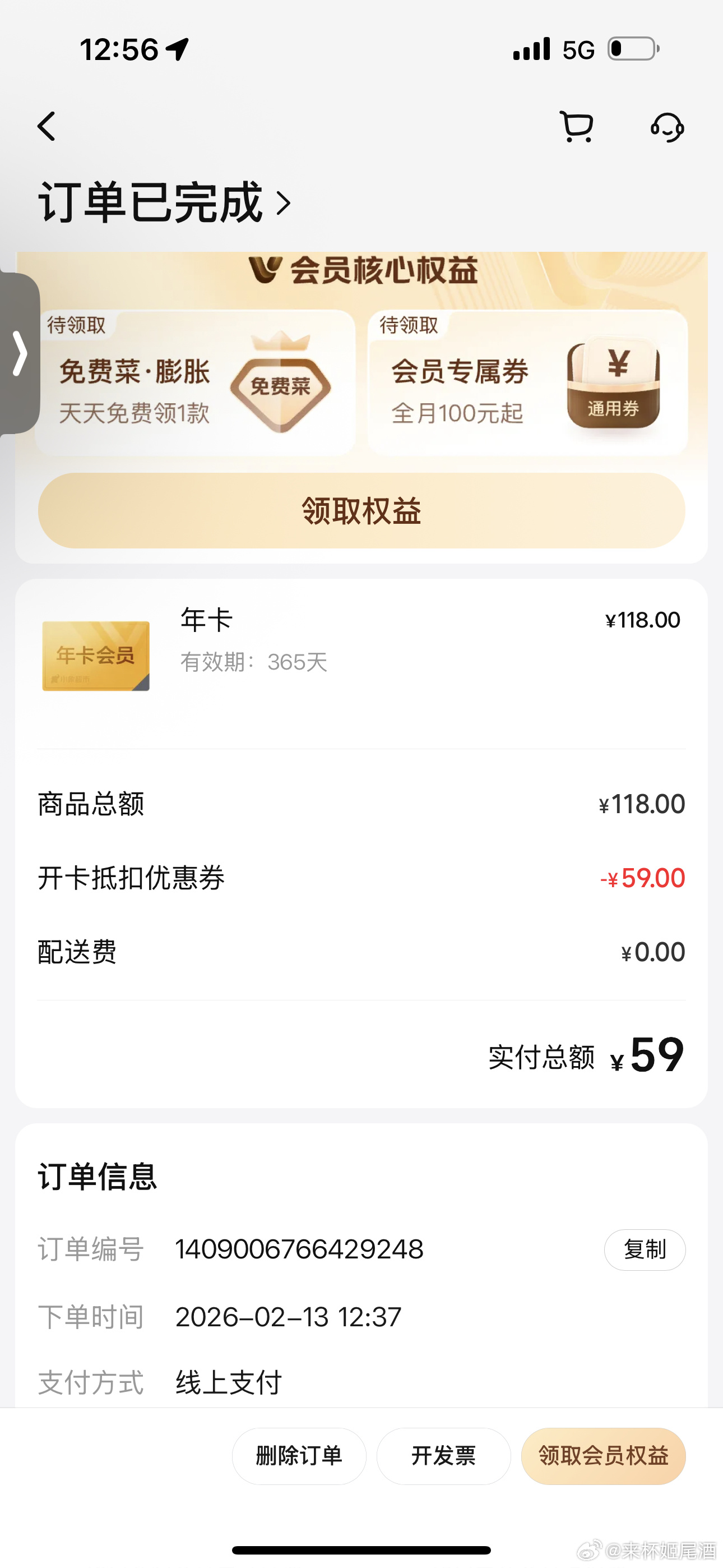This screenshot has height=1568, width=723.
Task: Open the 免费菜·膨胀 benefit card
Action: tap(194, 383)
